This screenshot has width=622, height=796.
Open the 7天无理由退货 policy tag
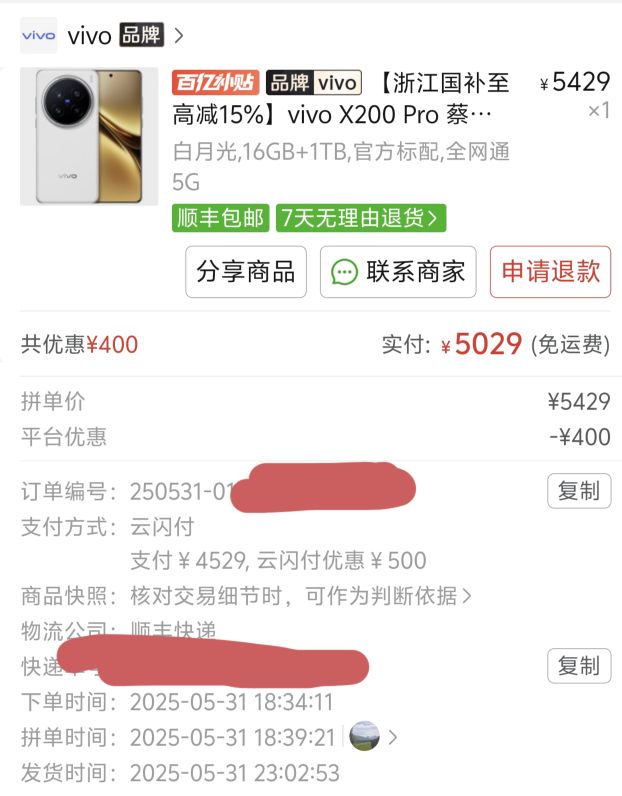coord(361,218)
